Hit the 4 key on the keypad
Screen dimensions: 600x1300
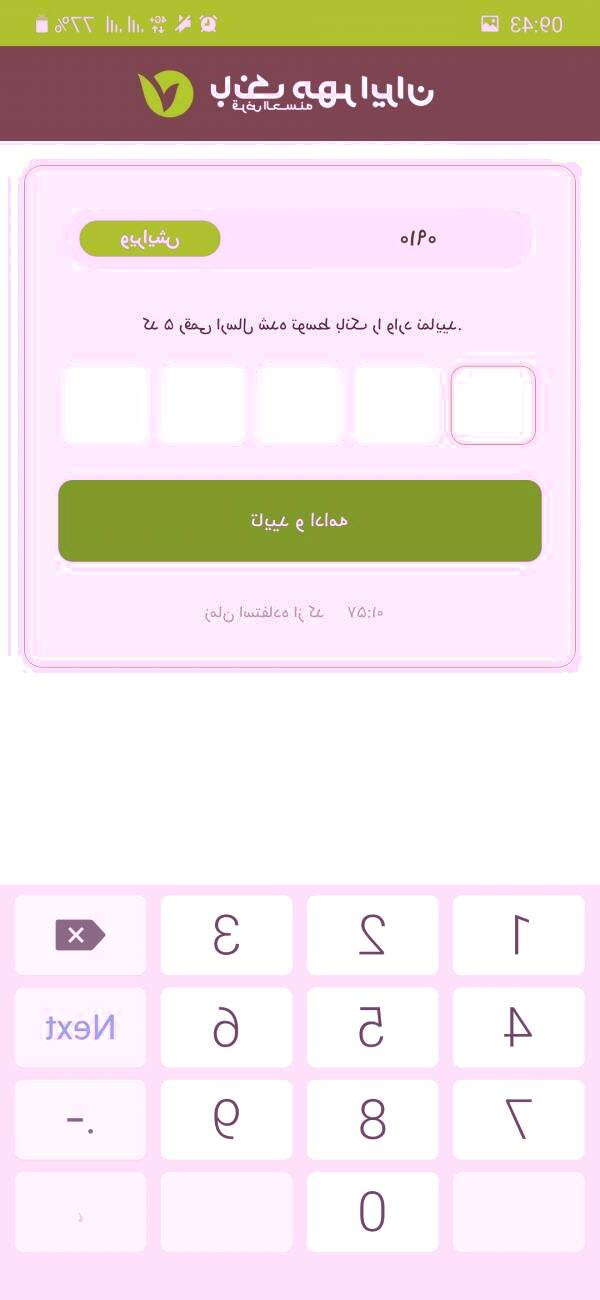518,1027
